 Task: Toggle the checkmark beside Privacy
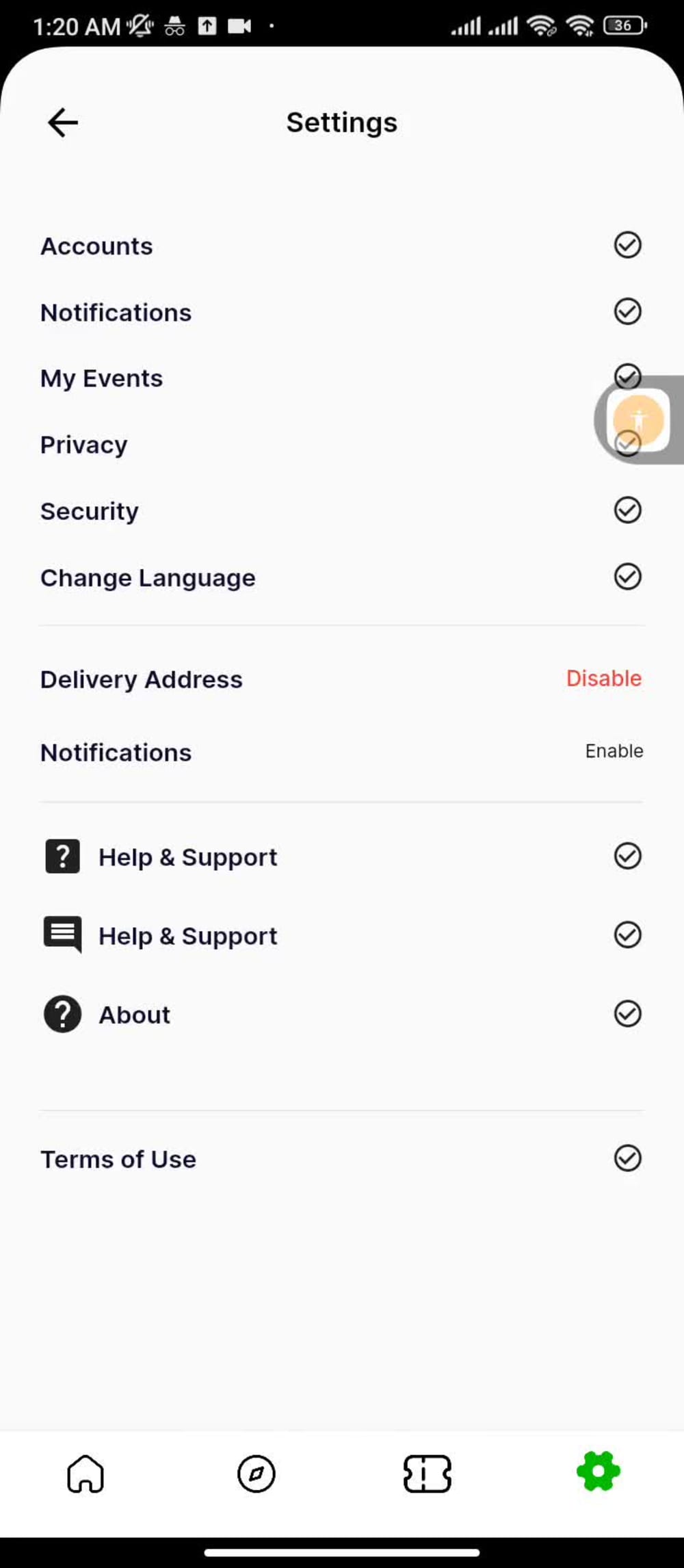pos(627,443)
